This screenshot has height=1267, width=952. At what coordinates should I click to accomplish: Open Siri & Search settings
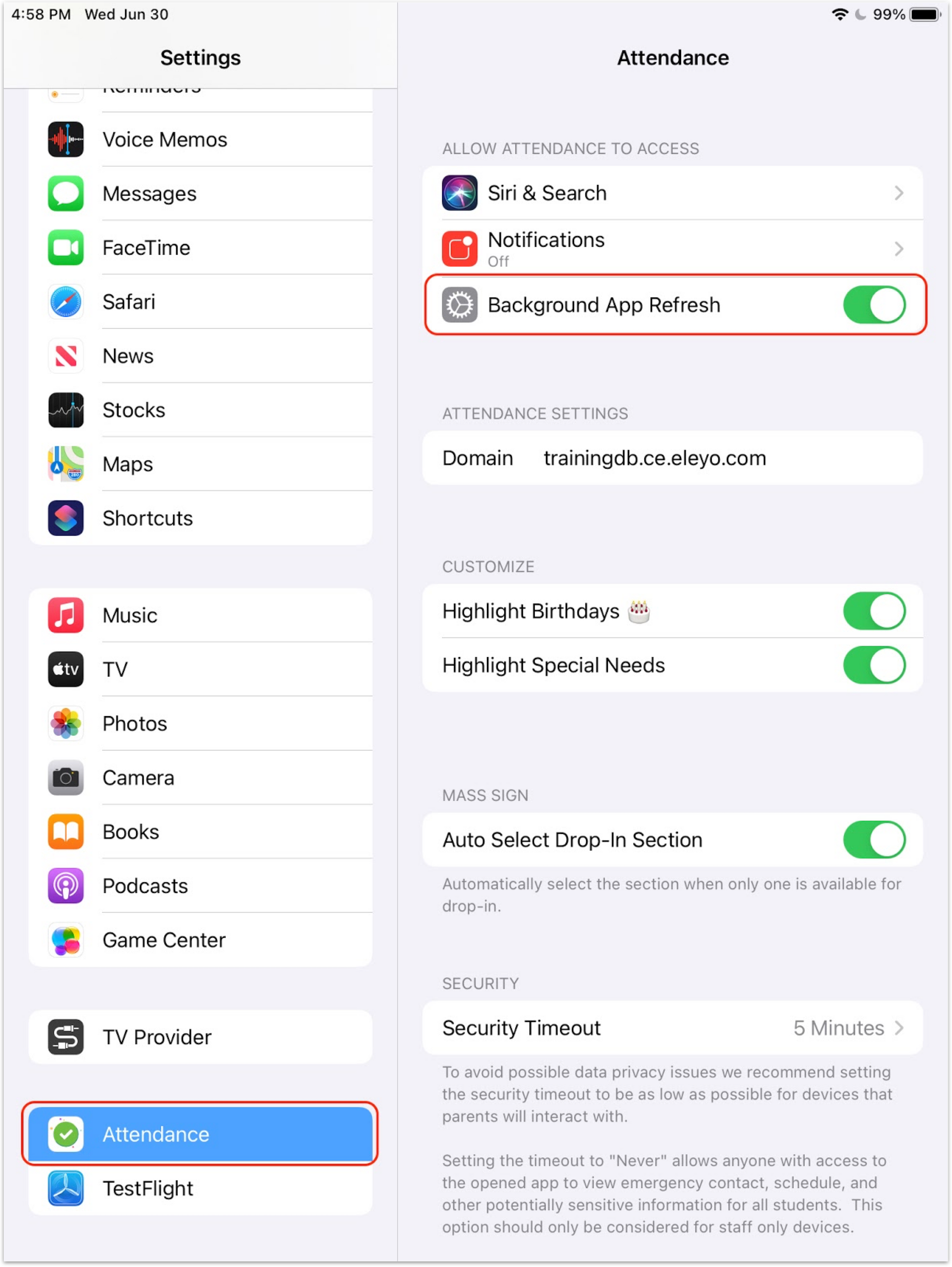[x=672, y=193]
